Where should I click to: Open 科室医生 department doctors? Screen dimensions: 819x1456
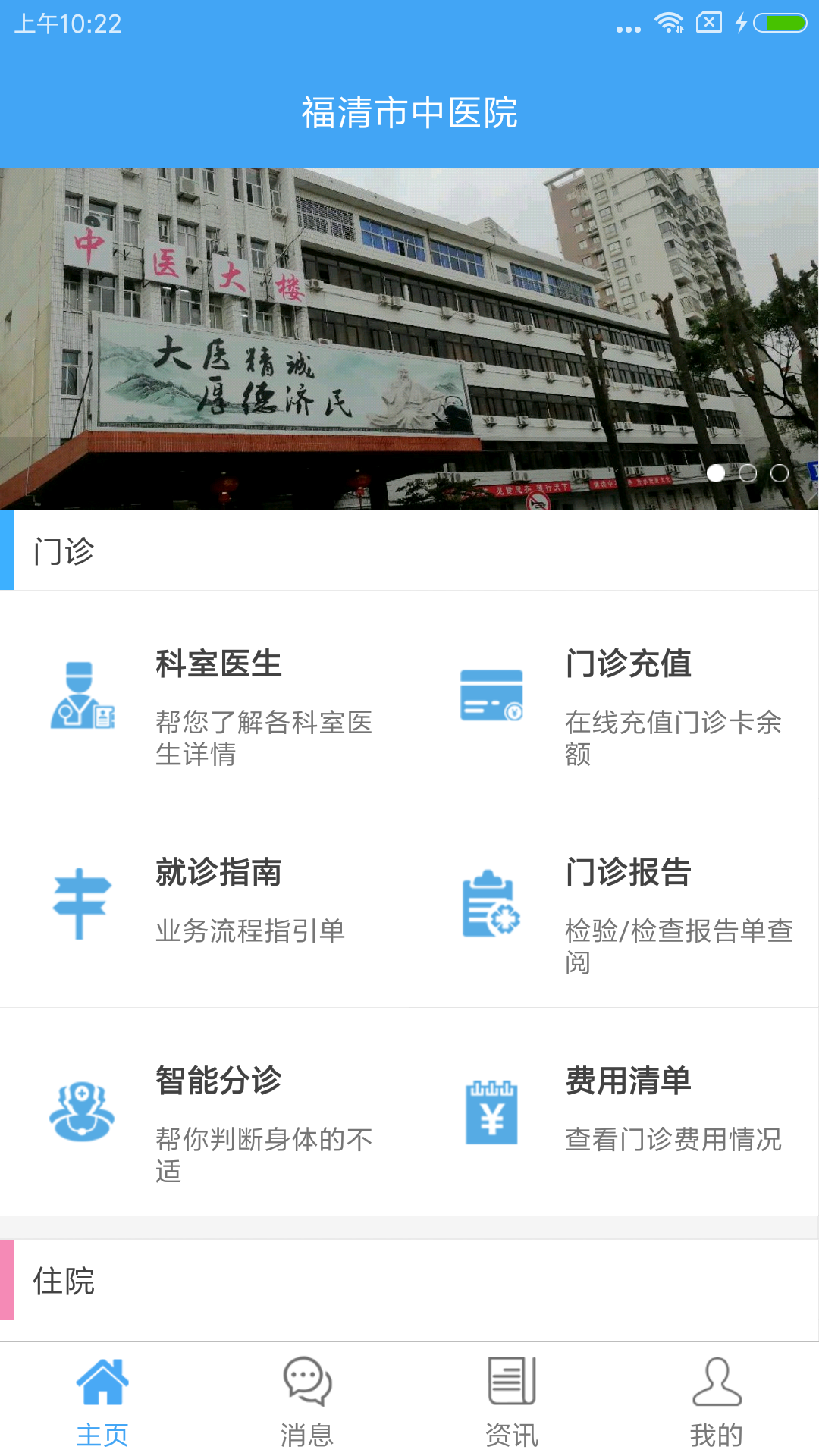click(x=205, y=695)
